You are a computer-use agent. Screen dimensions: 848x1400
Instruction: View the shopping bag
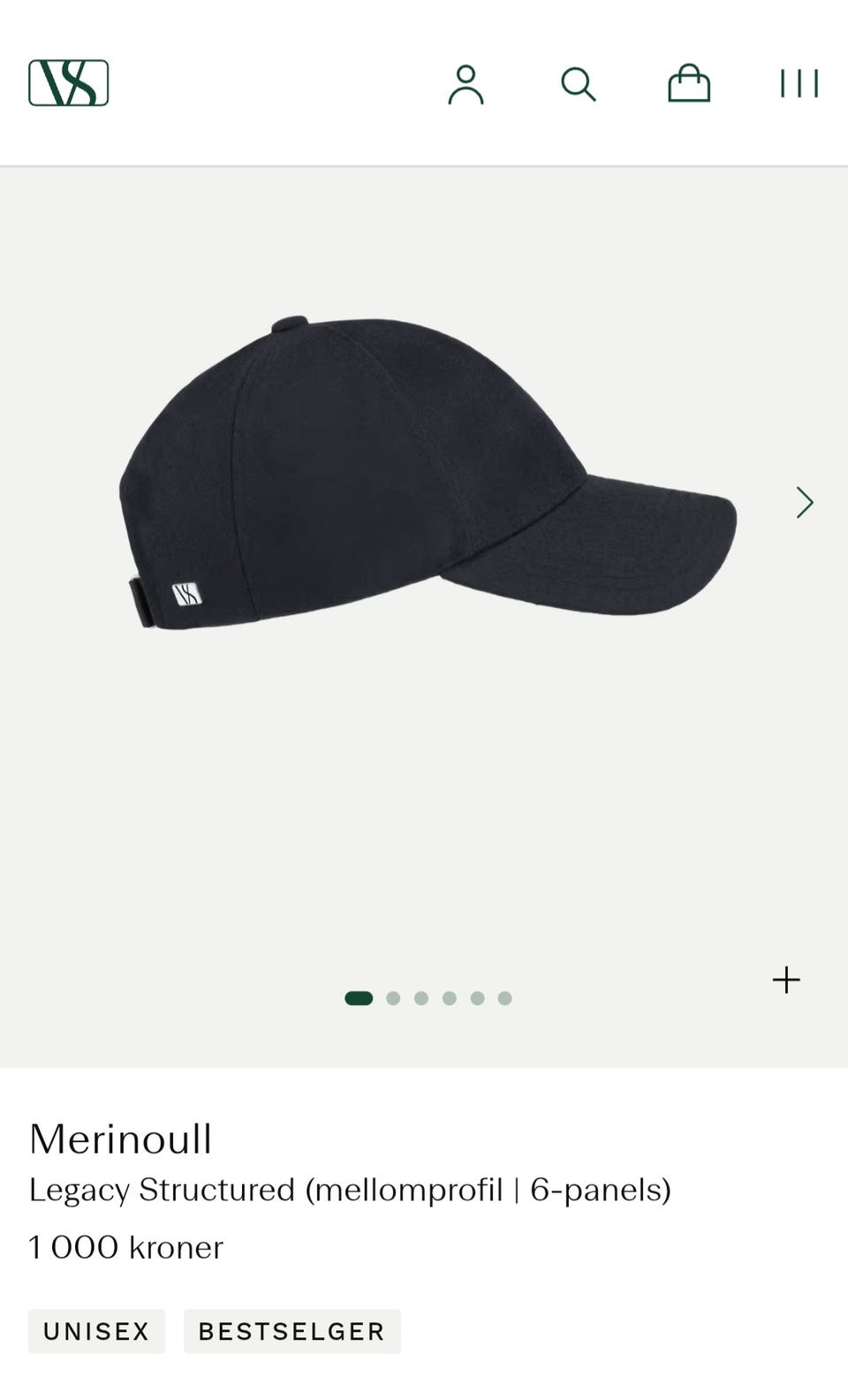pyautogui.click(x=689, y=85)
